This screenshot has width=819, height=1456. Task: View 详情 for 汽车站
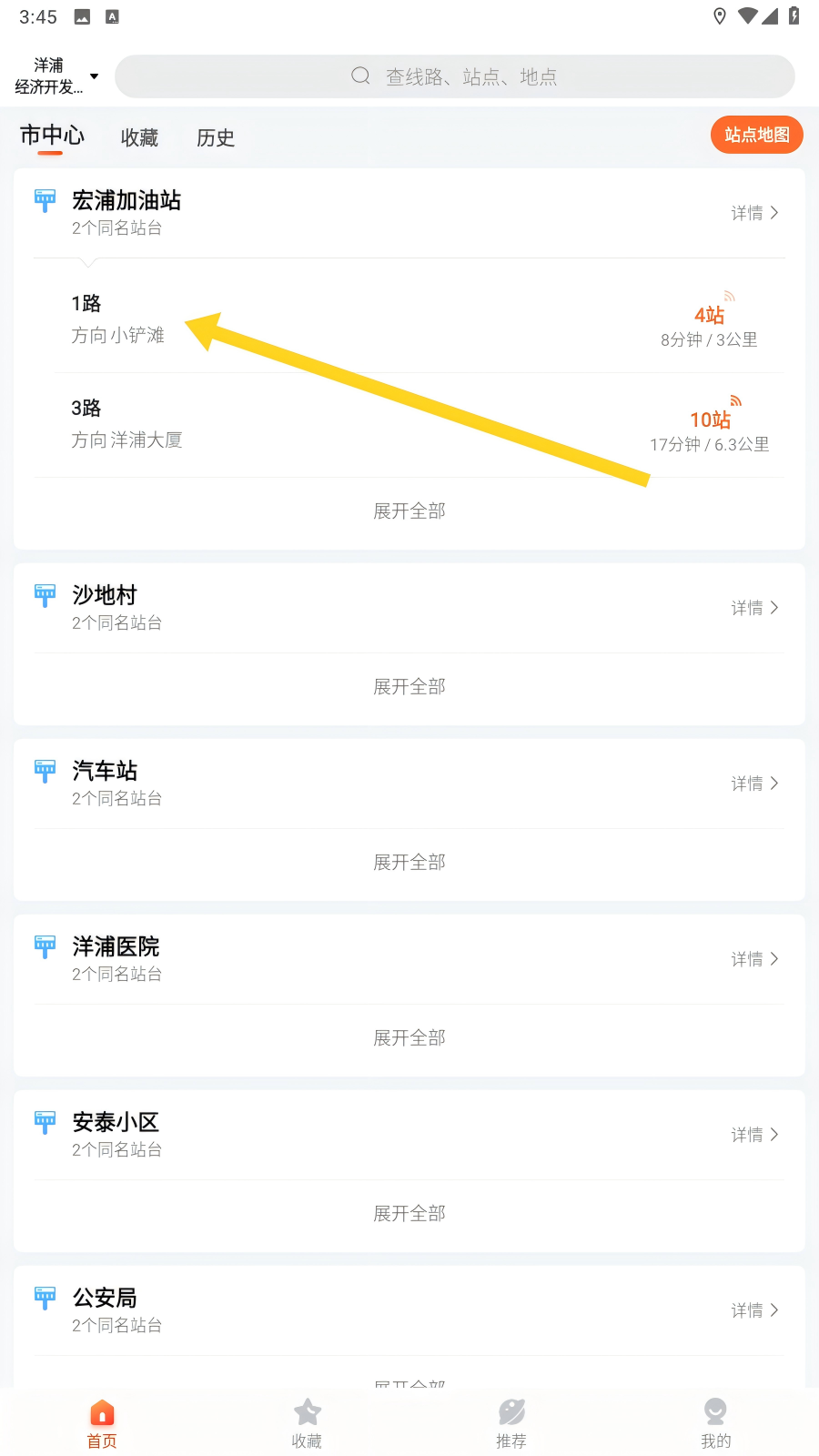[x=754, y=784]
